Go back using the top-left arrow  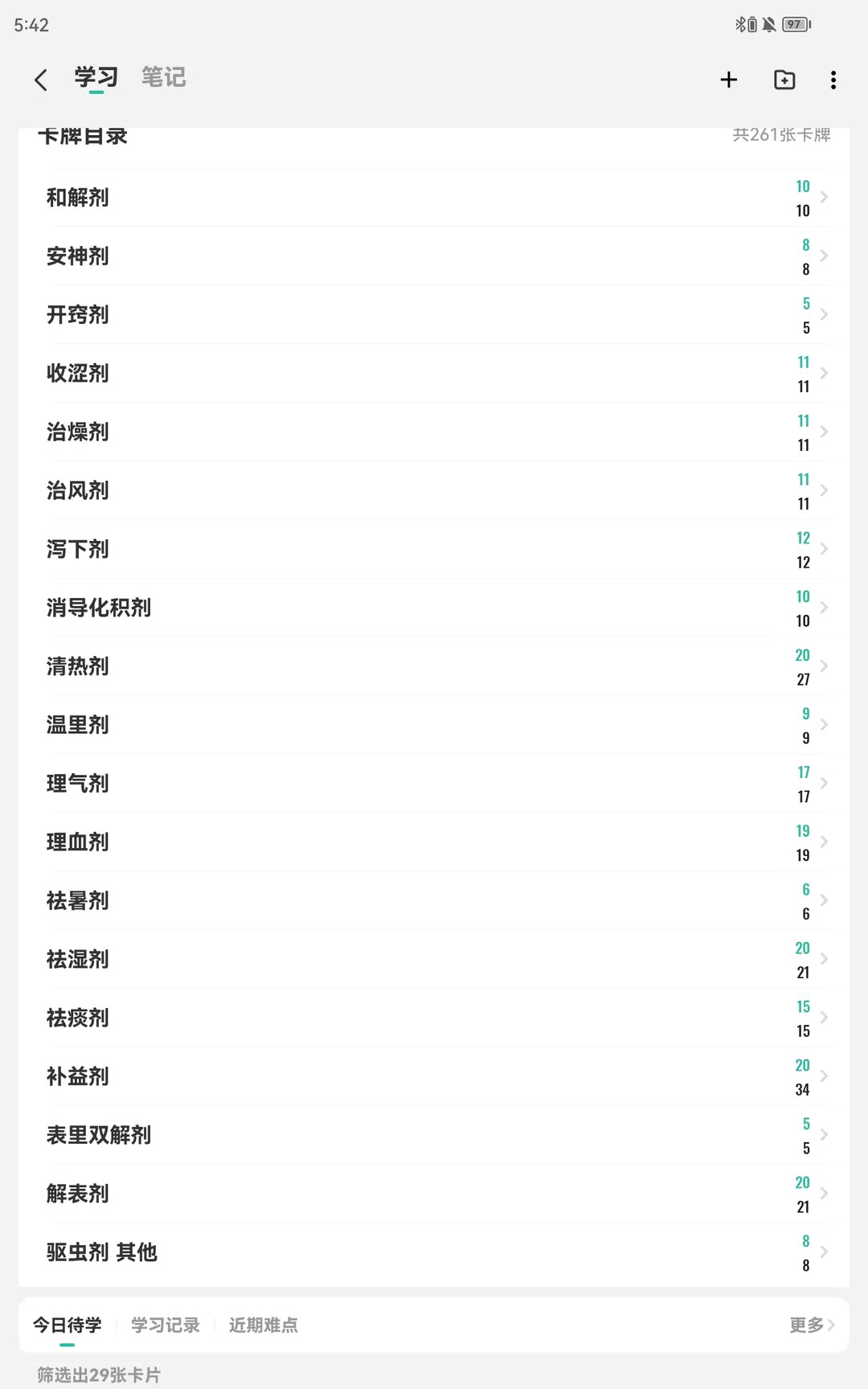point(41,80)
